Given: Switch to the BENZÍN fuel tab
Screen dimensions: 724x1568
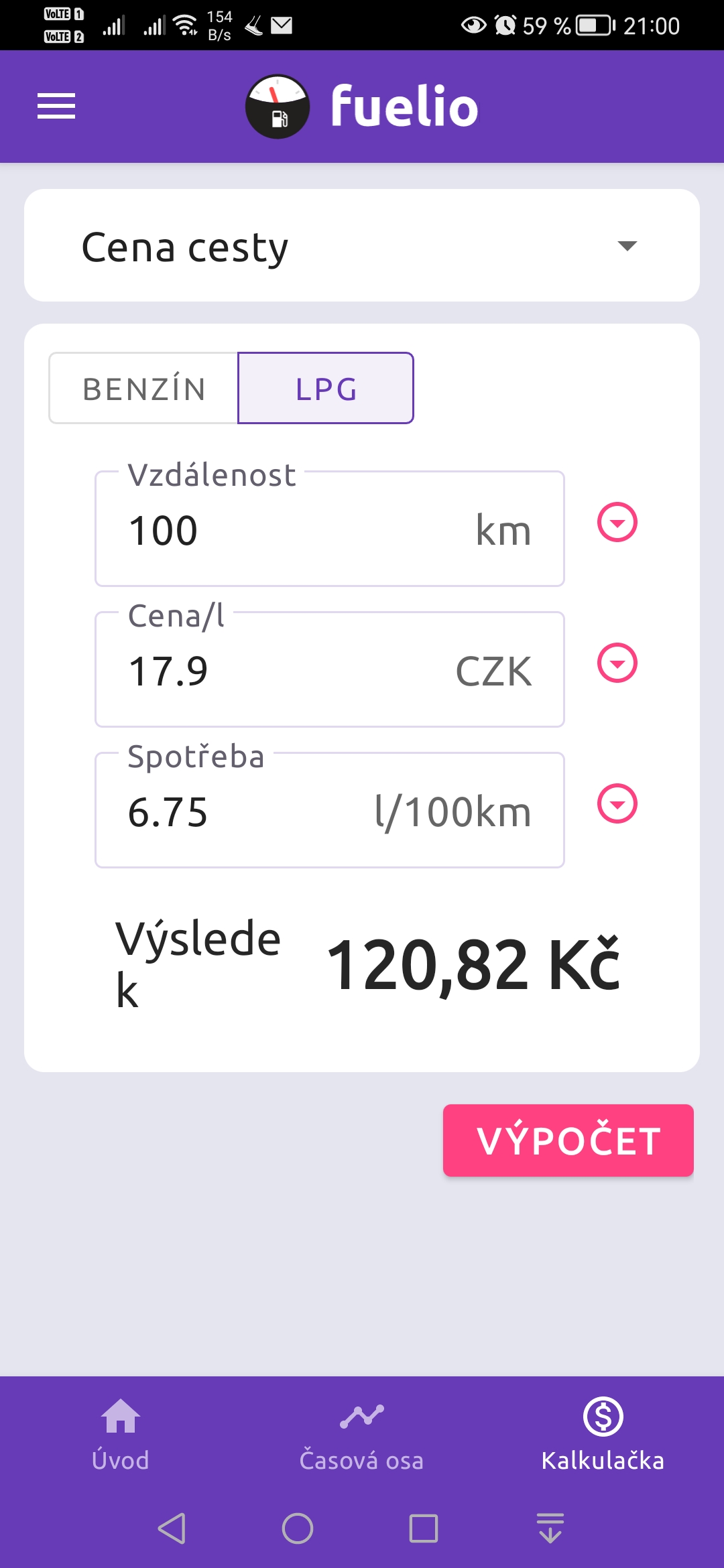Looking at the screenshot, I should pos(144,389).
